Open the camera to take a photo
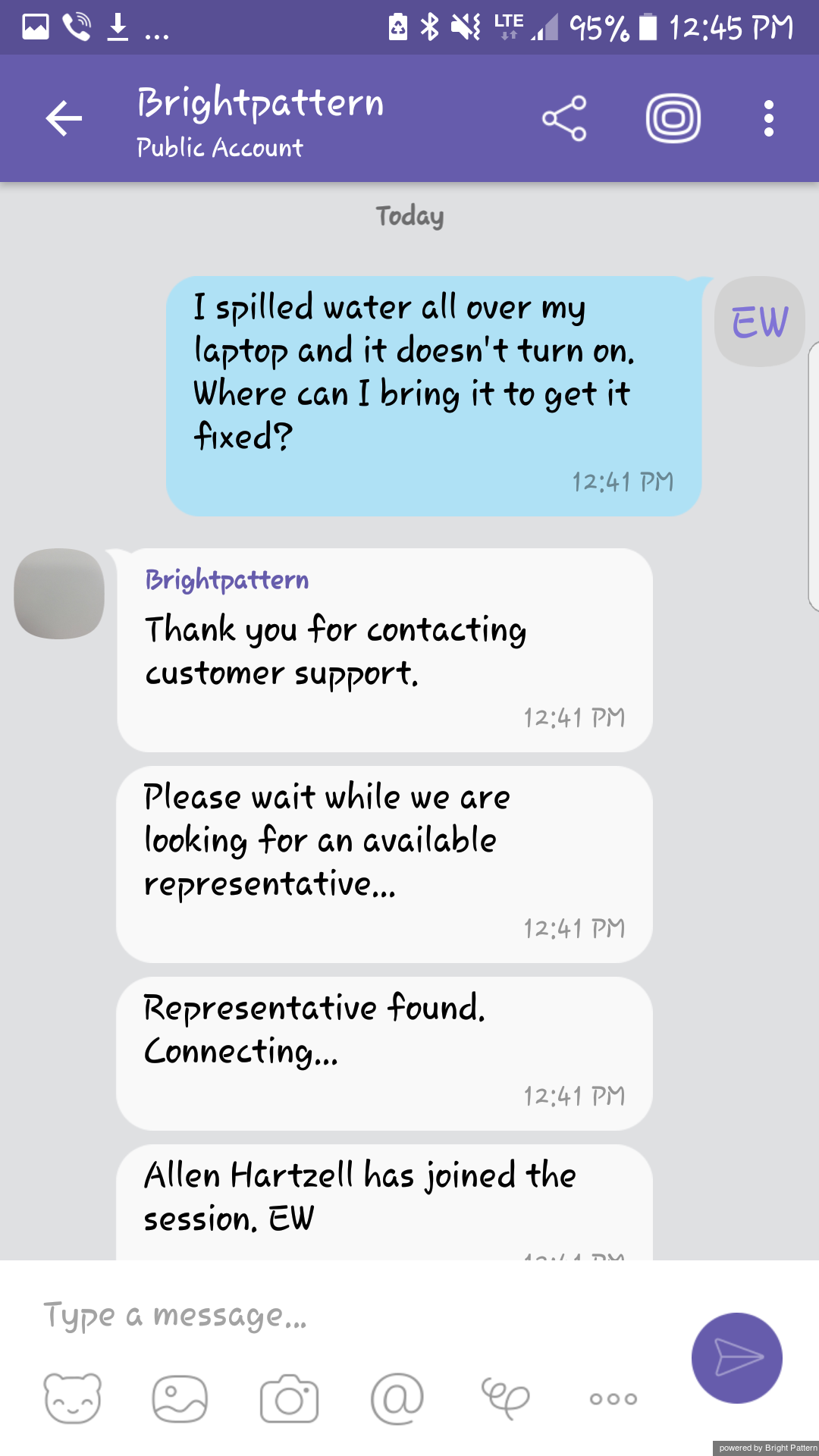This screenshot has height=1456, width=819. [x=289, y=1398]
